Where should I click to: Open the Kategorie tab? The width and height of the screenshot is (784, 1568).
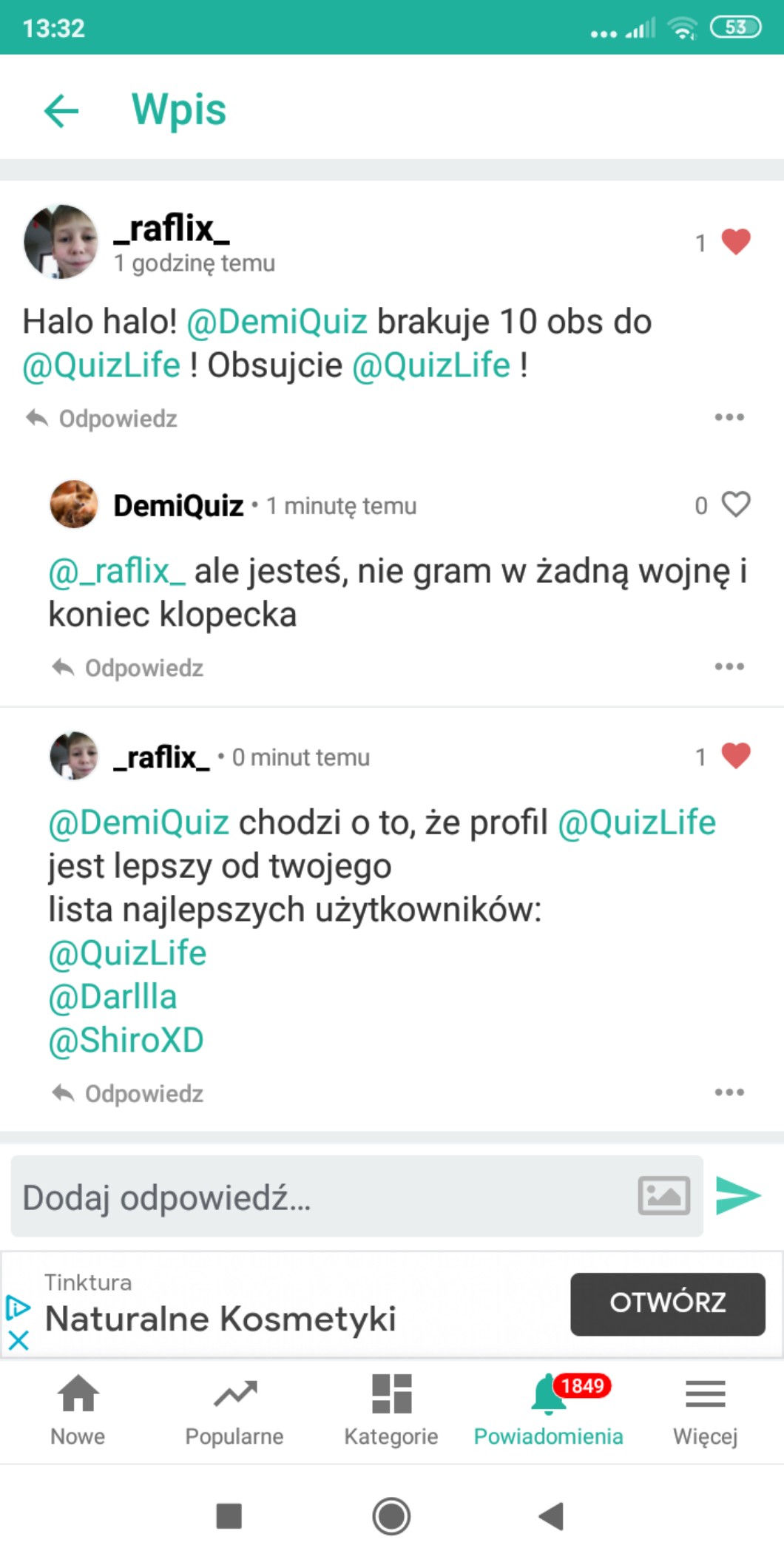[x=391, y=1409]
